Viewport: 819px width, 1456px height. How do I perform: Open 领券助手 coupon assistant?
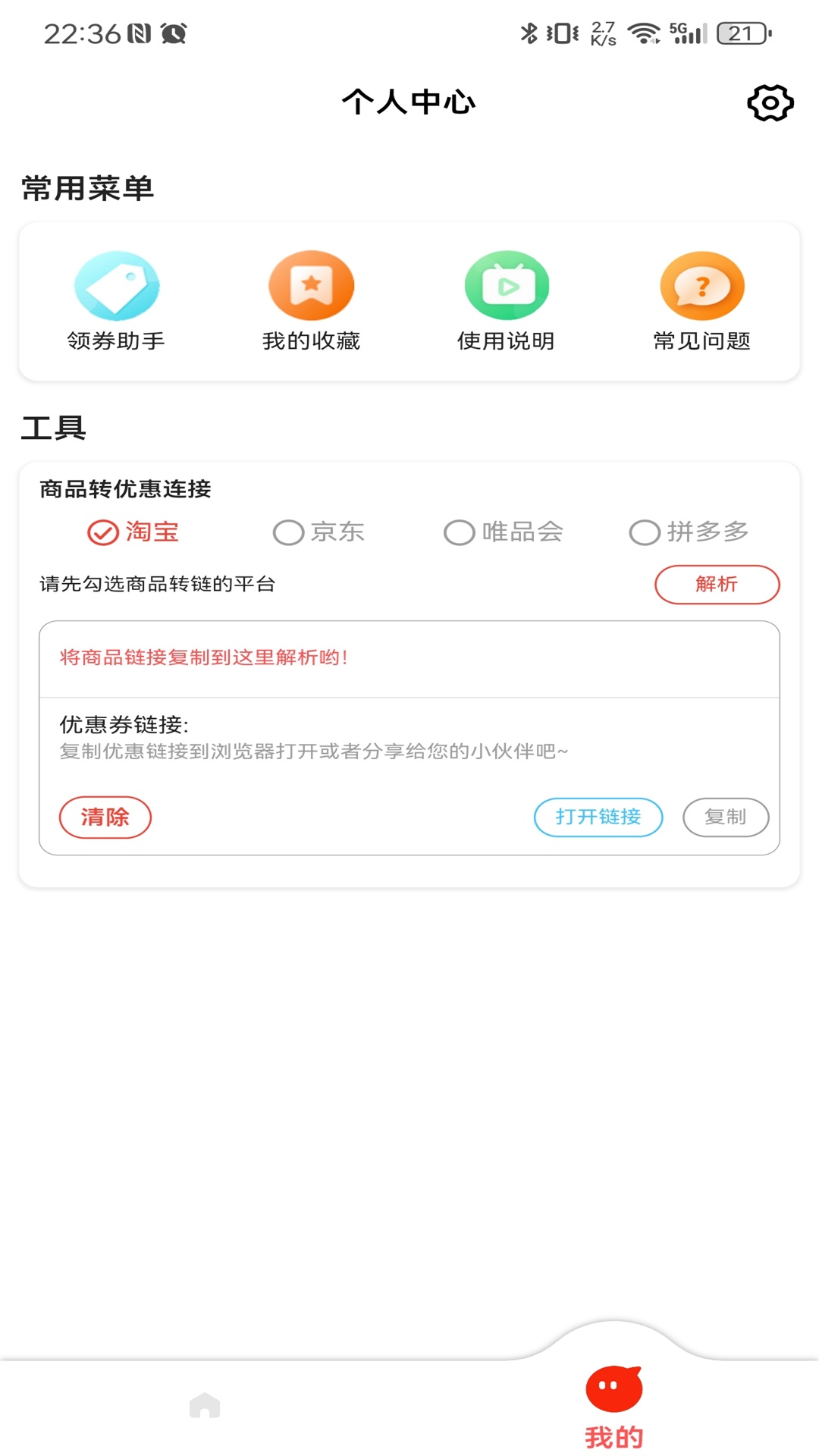(x=116, y=301)
